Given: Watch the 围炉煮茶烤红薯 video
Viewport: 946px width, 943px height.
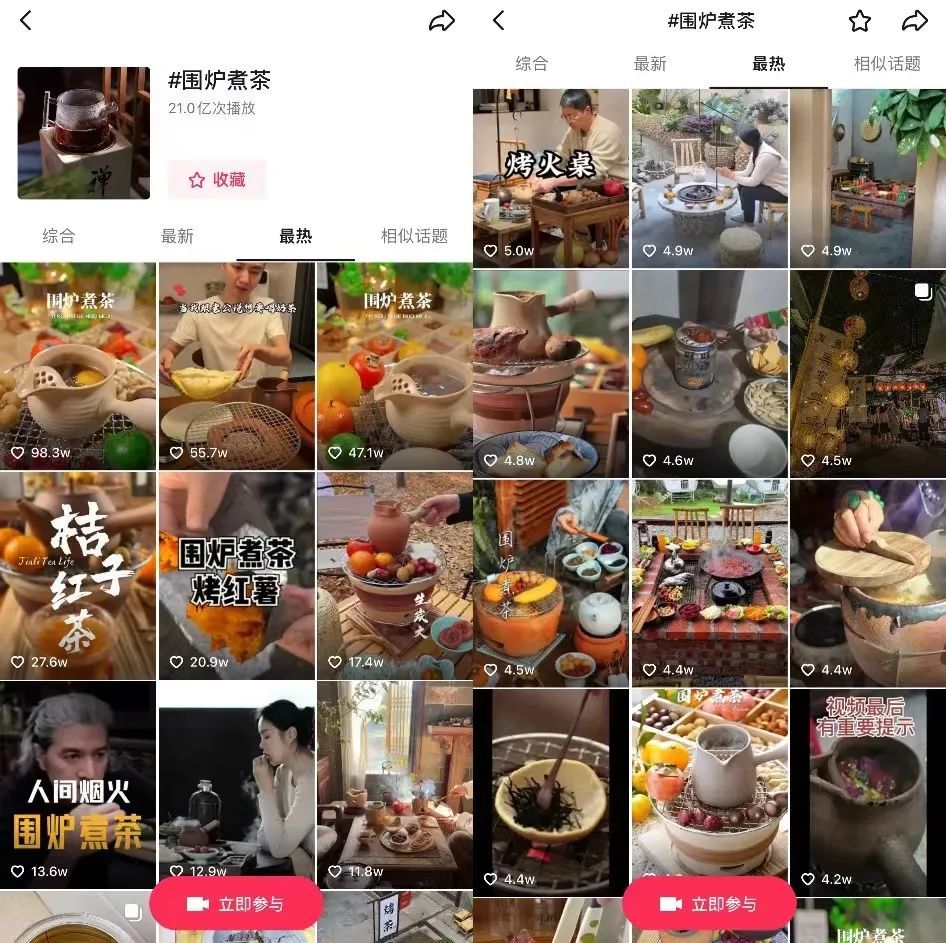Looking at the screenshot, I should coord(236,575).
